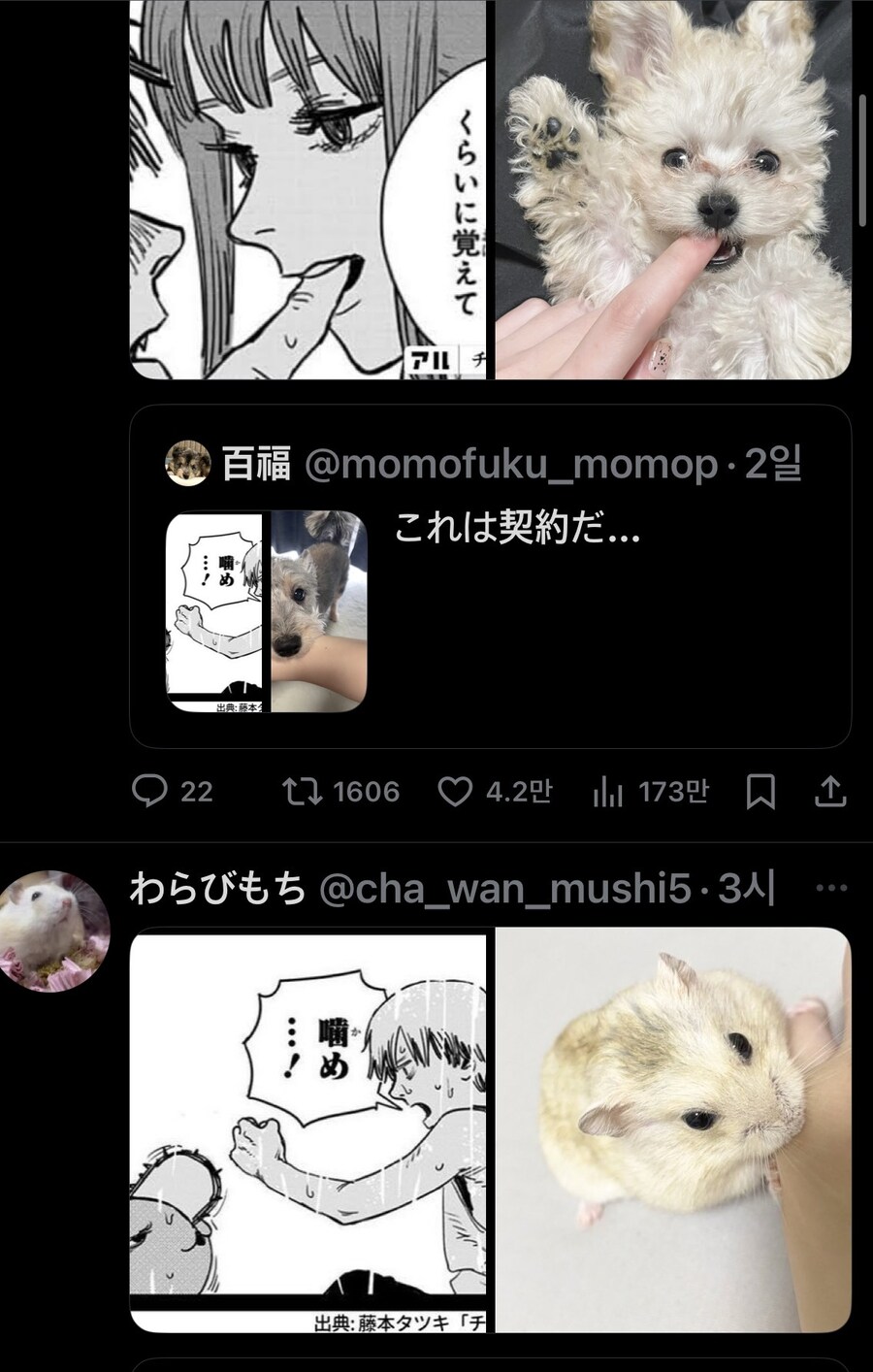The height and width of the screenshot is (1372, 873).
Task: Share the post quoting 百福
Action: tap(830, 792)
